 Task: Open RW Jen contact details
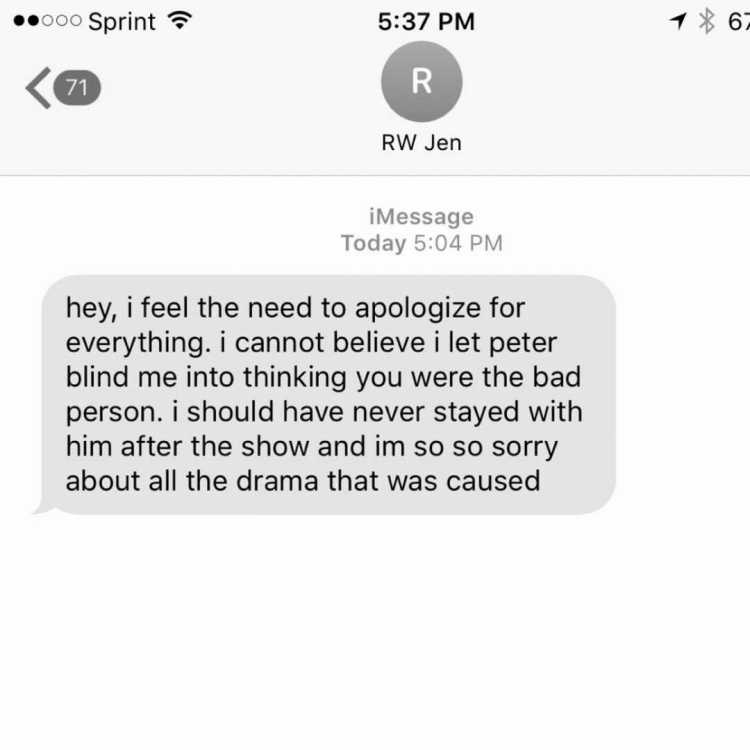421,83
